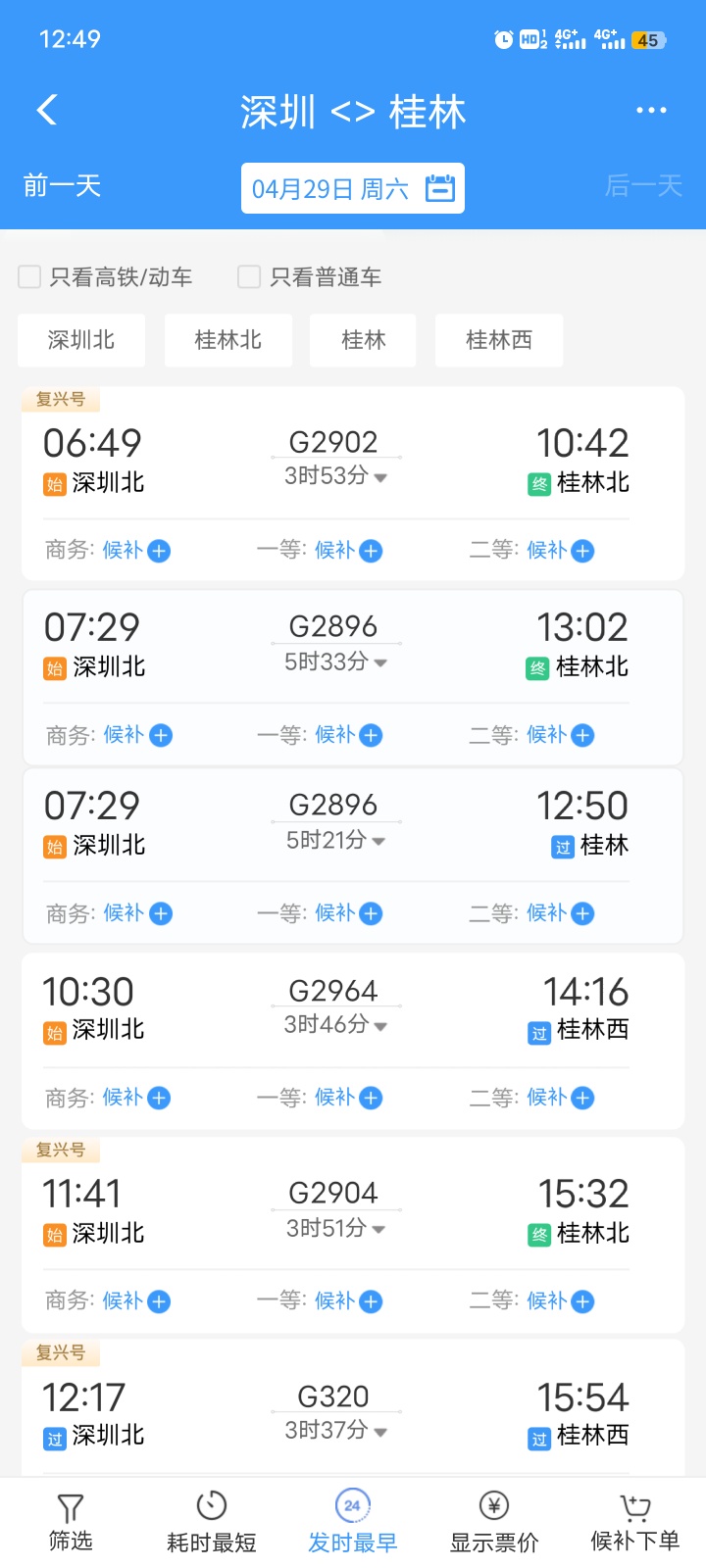Switch to the previous day (前一天)
The image size is (706, 1568).
click(x=63, y=185)
